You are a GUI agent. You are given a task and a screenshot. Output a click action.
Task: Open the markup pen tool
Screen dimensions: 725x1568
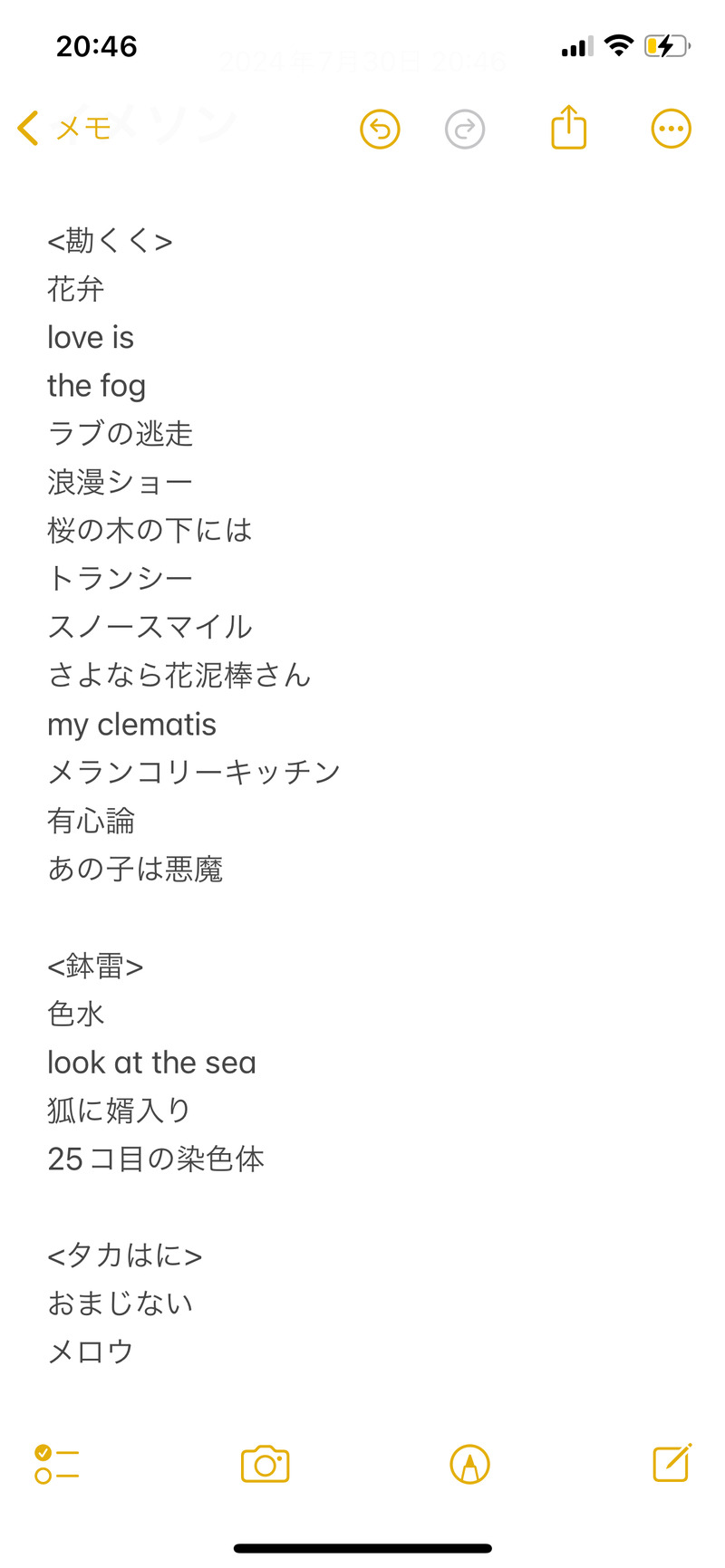click(x=469, y=1464)
